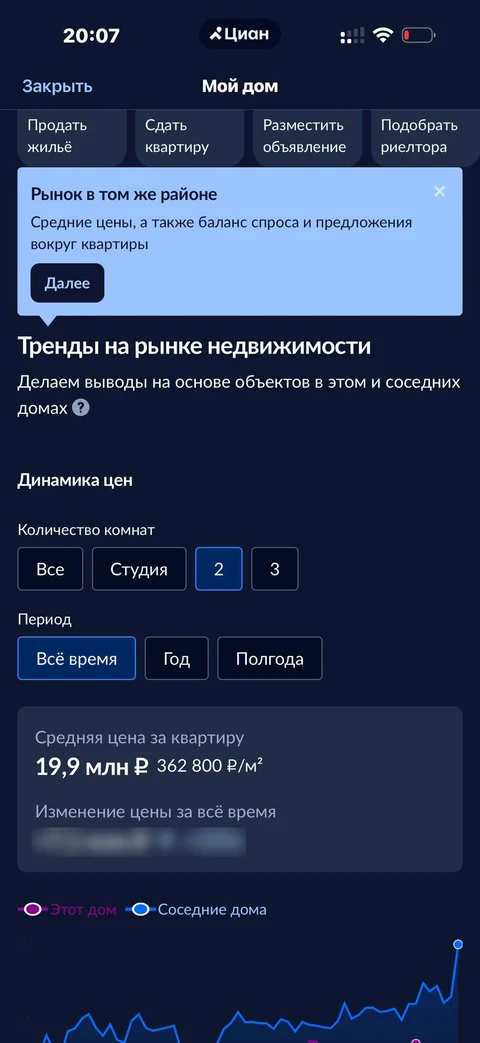
Task: Switch period to Год
Action: pyautogui.click(x=177, y=659)
